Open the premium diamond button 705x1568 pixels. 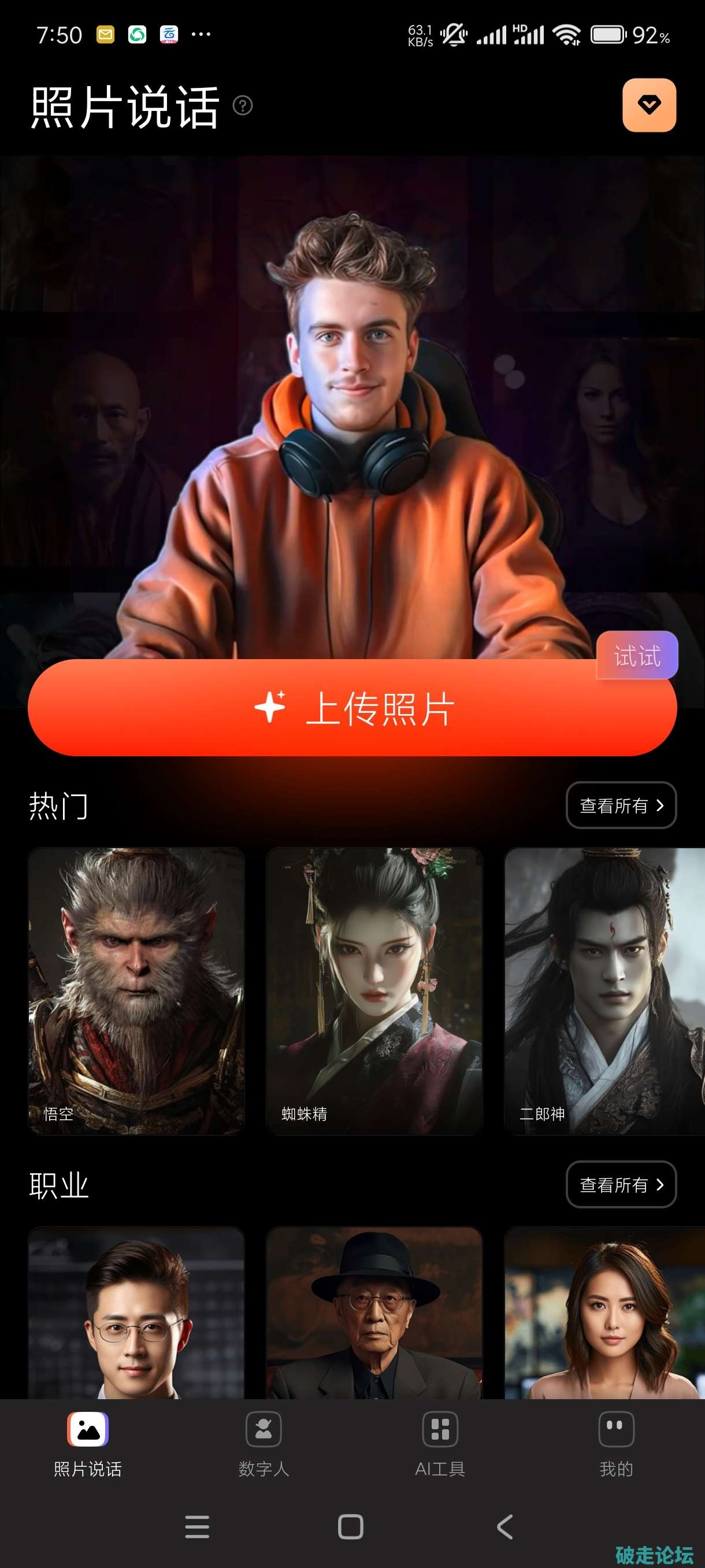(x=649, y=105)
